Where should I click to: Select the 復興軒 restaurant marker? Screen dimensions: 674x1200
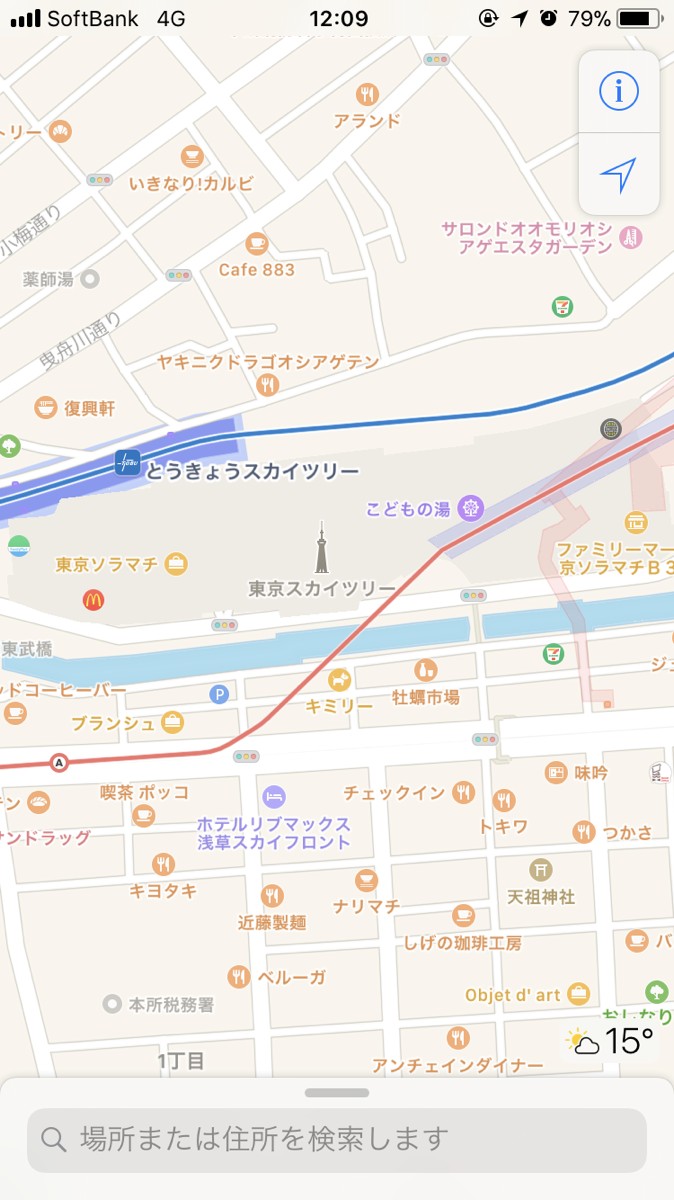(x=46, y=407)
